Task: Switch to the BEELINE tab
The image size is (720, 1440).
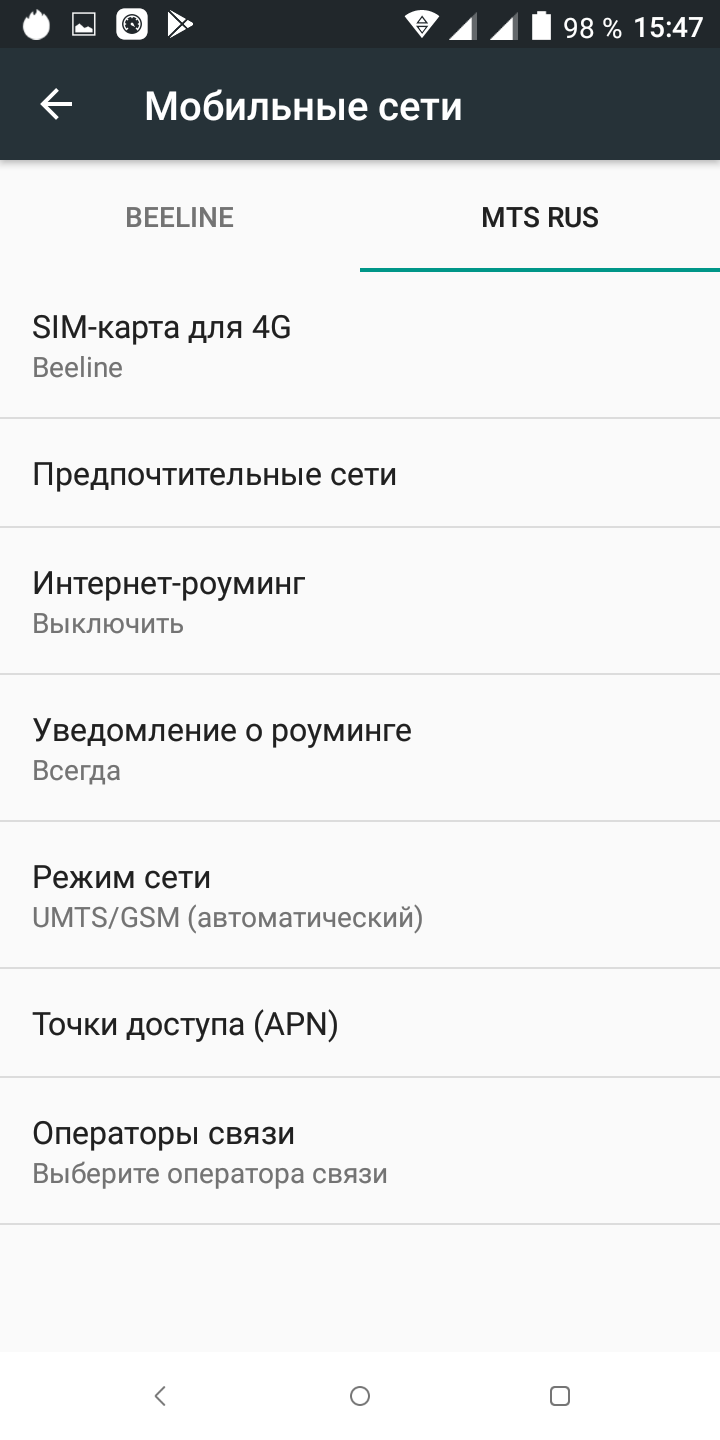Action: [180, 217]
